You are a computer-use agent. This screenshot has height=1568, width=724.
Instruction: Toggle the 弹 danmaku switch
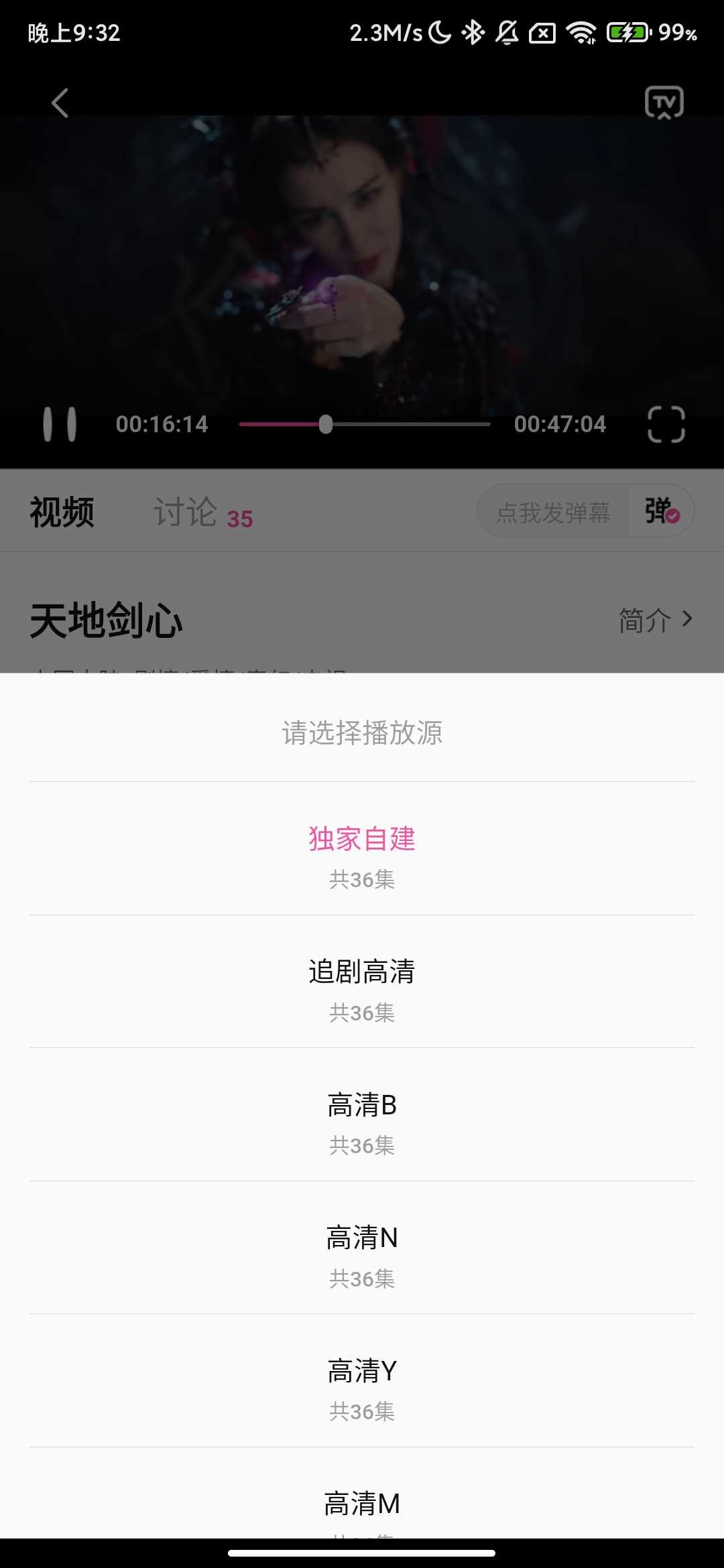click(662, 511)
